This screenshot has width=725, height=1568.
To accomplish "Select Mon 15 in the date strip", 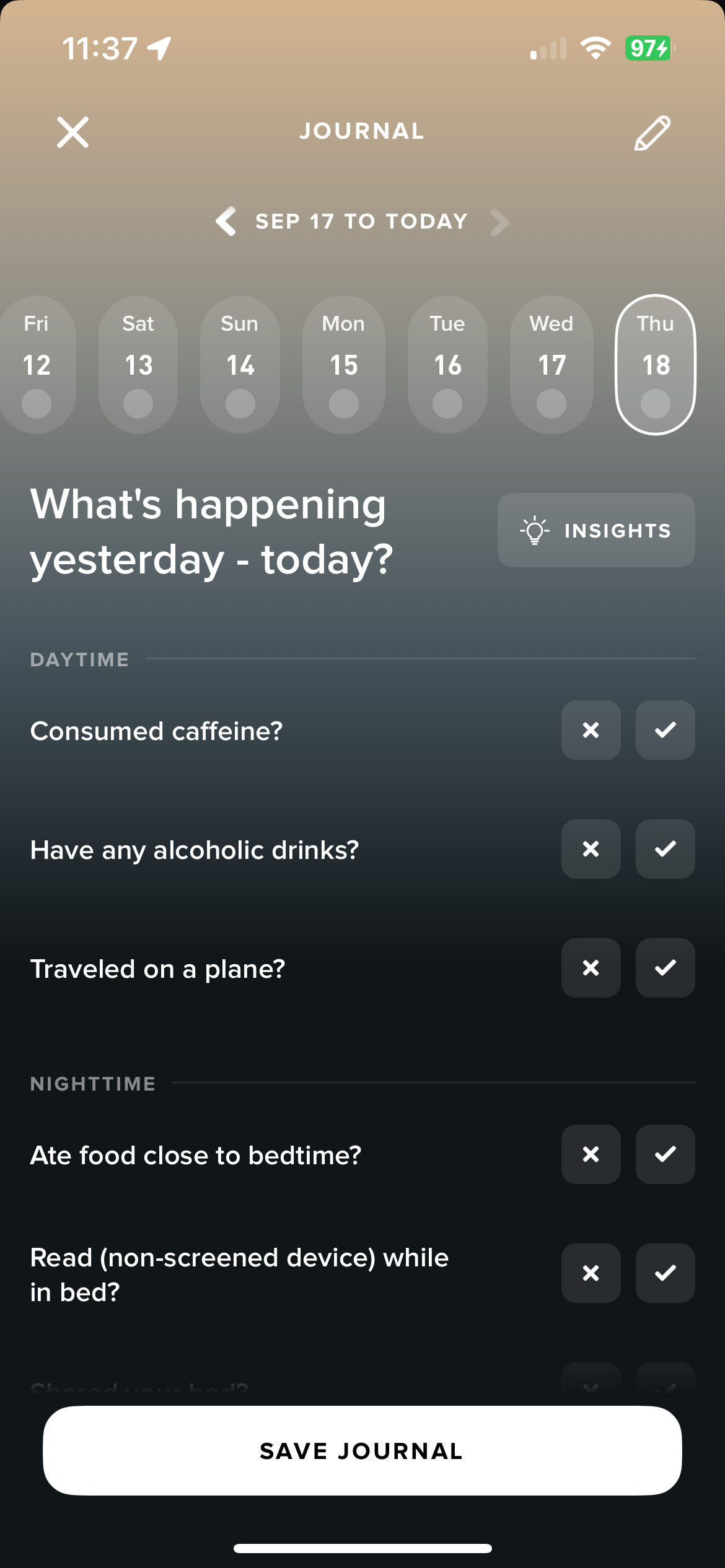I will click(x=344, y=365).
